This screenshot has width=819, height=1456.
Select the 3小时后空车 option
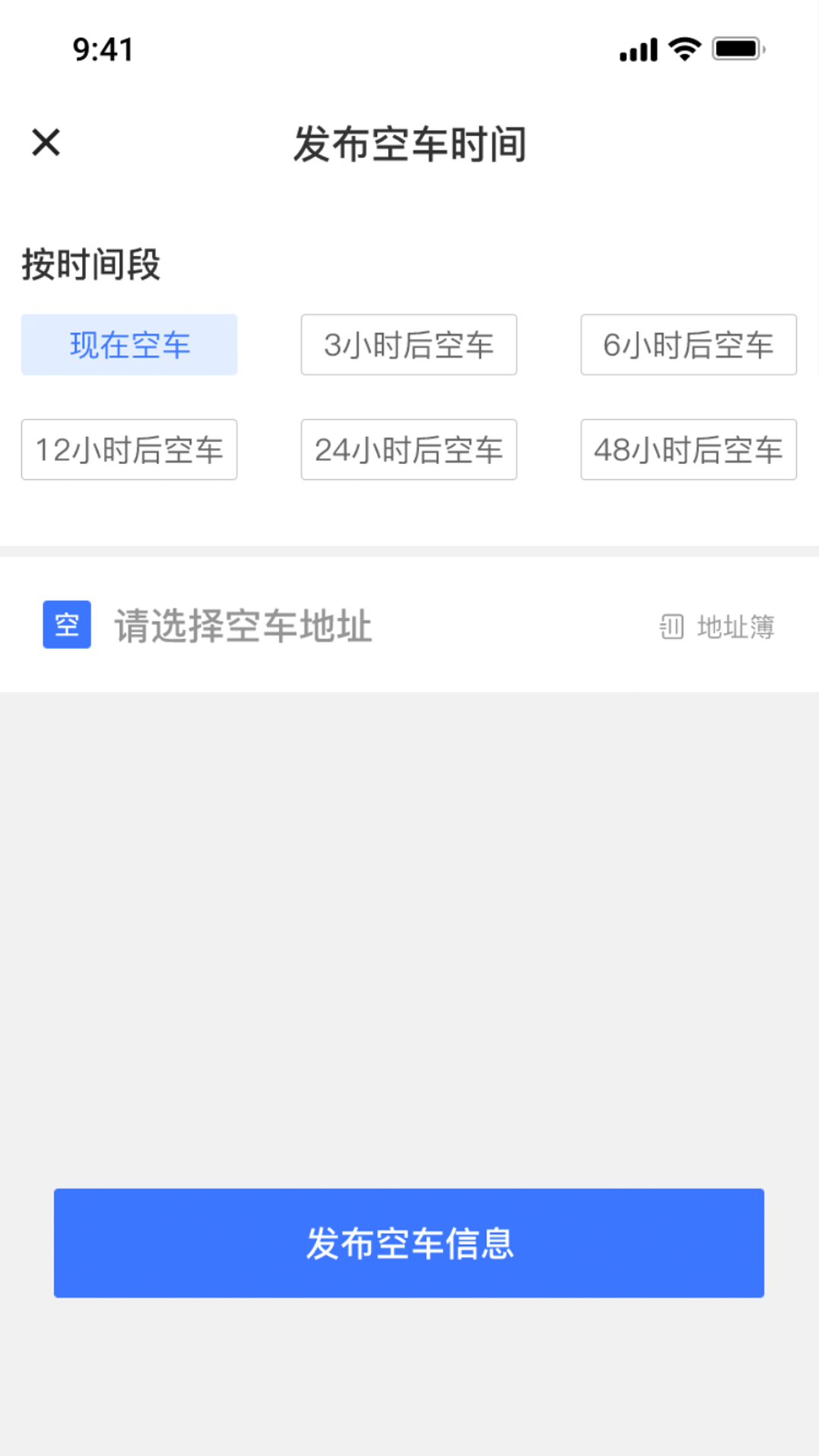coord(408,344)
